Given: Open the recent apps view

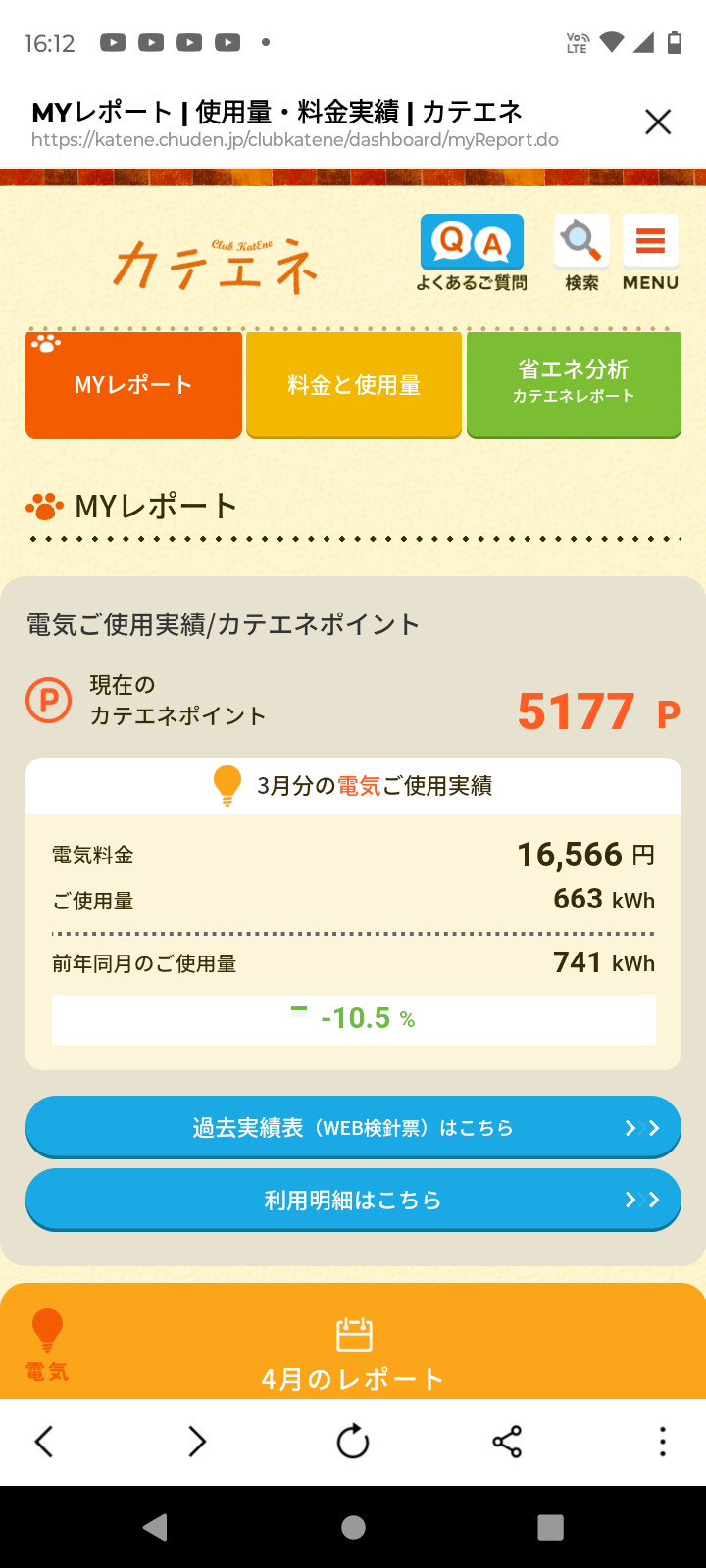Looking at the screenshot, I should click(x=551, y=1527).
